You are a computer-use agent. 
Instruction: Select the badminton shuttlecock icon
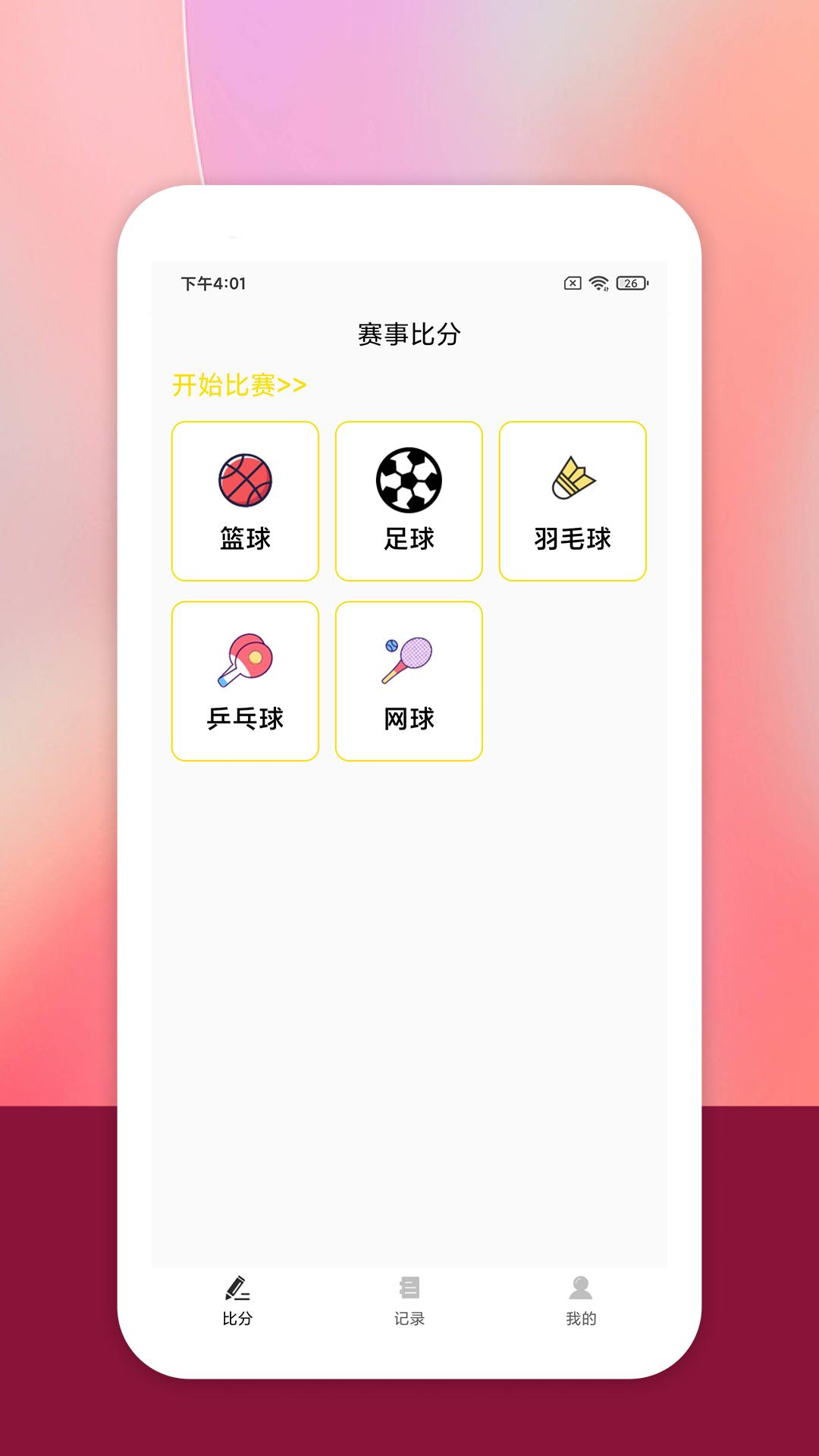pyautogui.click(x=573, y=478)
